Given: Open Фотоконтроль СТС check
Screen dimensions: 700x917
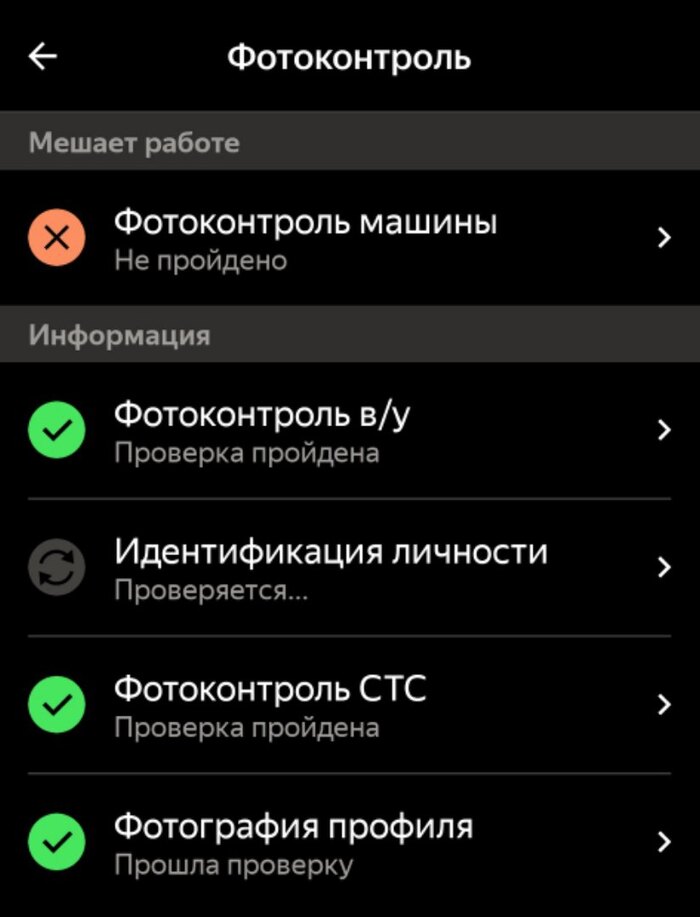Looking at the screenshot, I should coord(350,705).
